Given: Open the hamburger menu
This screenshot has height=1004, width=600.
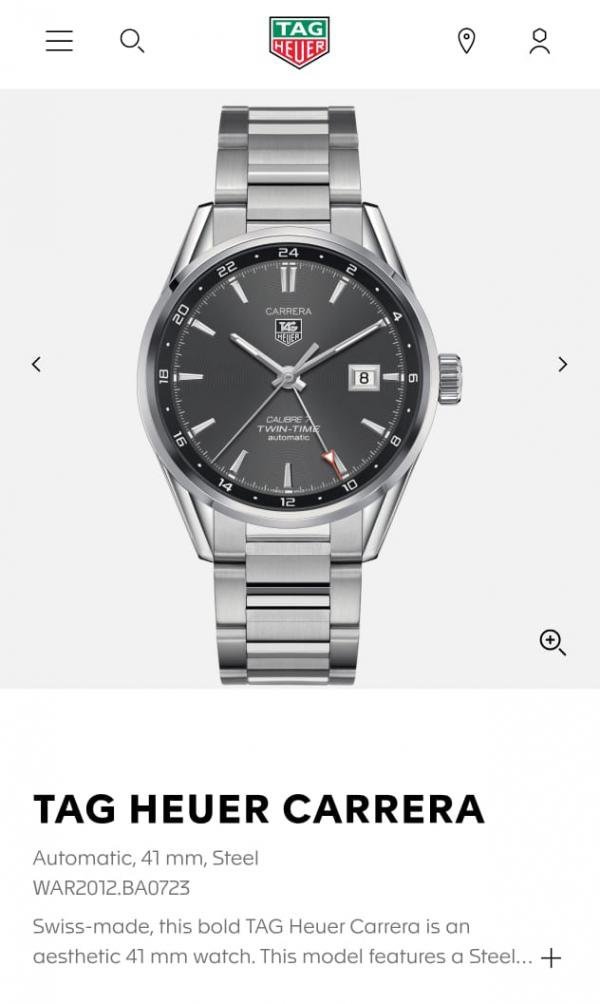Looking at the screenshot, I should (x=59, y=41).
